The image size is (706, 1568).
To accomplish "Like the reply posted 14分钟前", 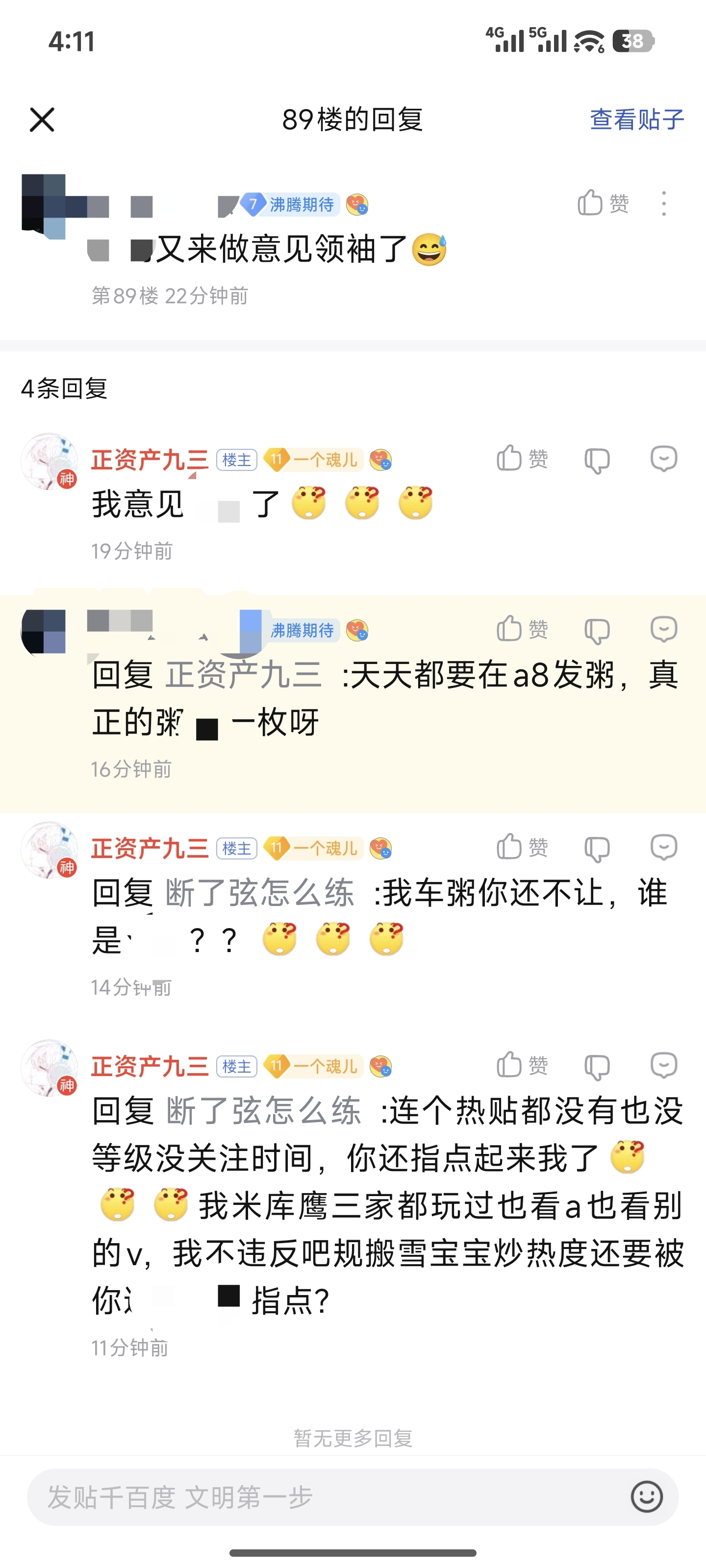I will tap(522, 847).
